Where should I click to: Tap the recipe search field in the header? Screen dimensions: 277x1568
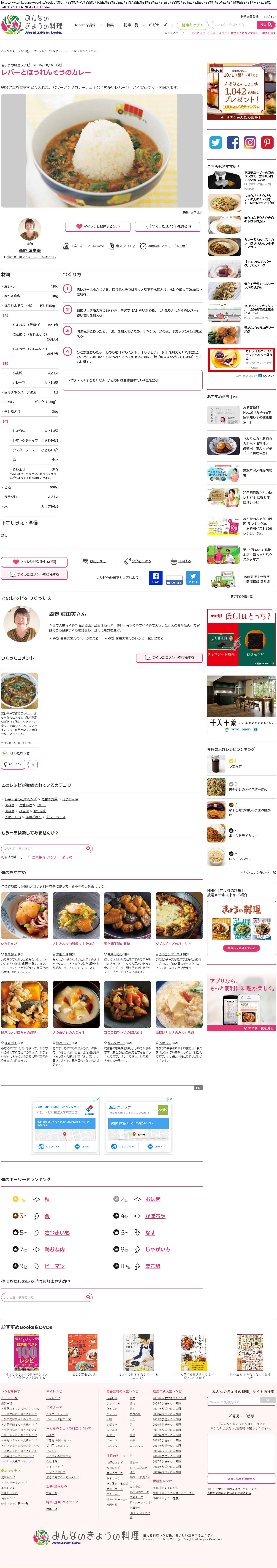tap(234, 25)
